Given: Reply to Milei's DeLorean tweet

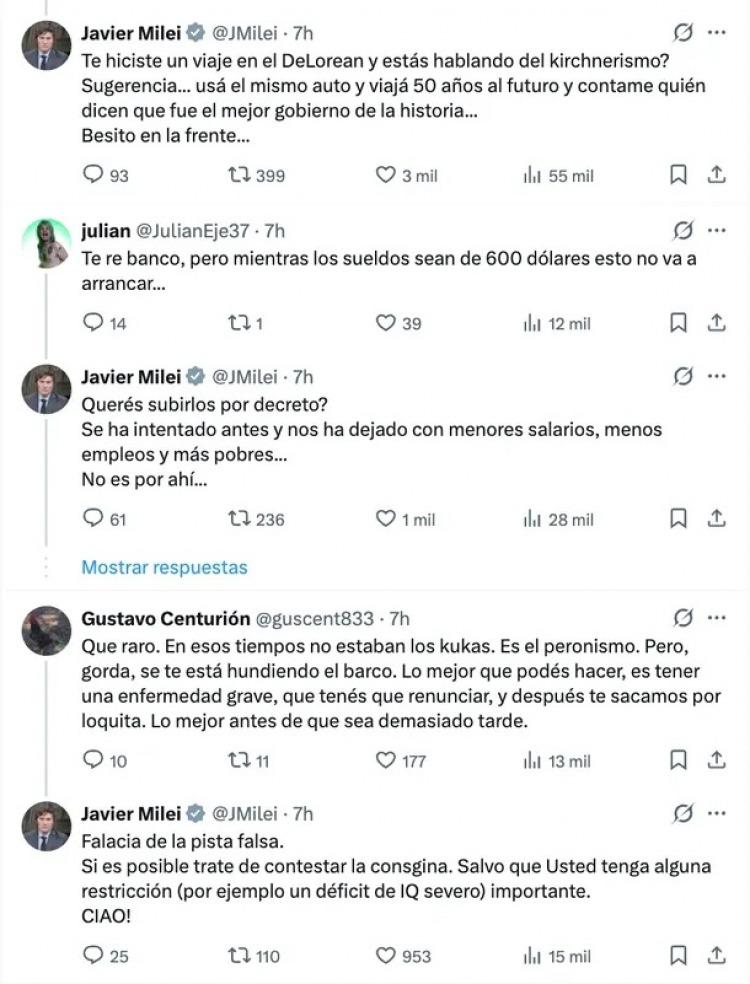Looking at the screenshot, I should (93, 175).
